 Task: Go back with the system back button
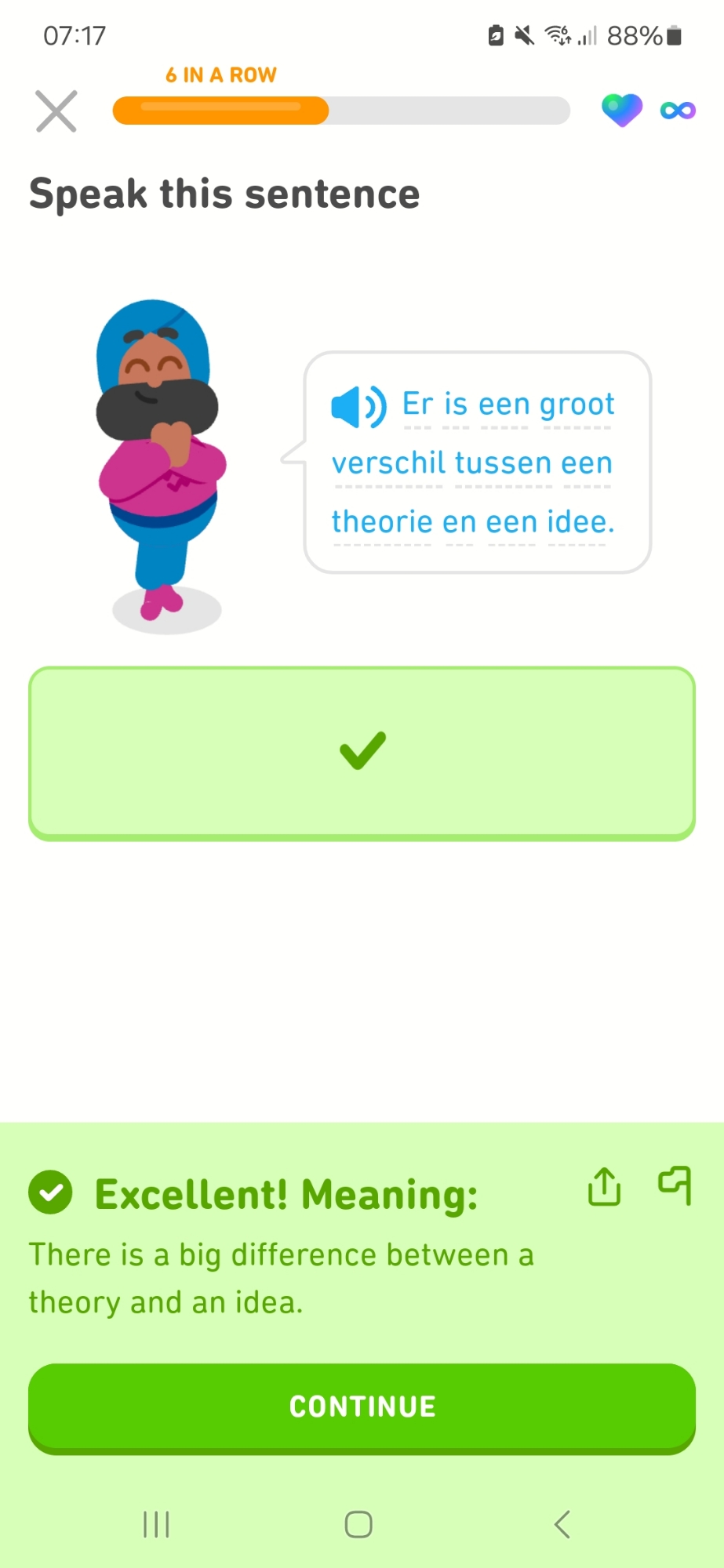coord(562,1524)
